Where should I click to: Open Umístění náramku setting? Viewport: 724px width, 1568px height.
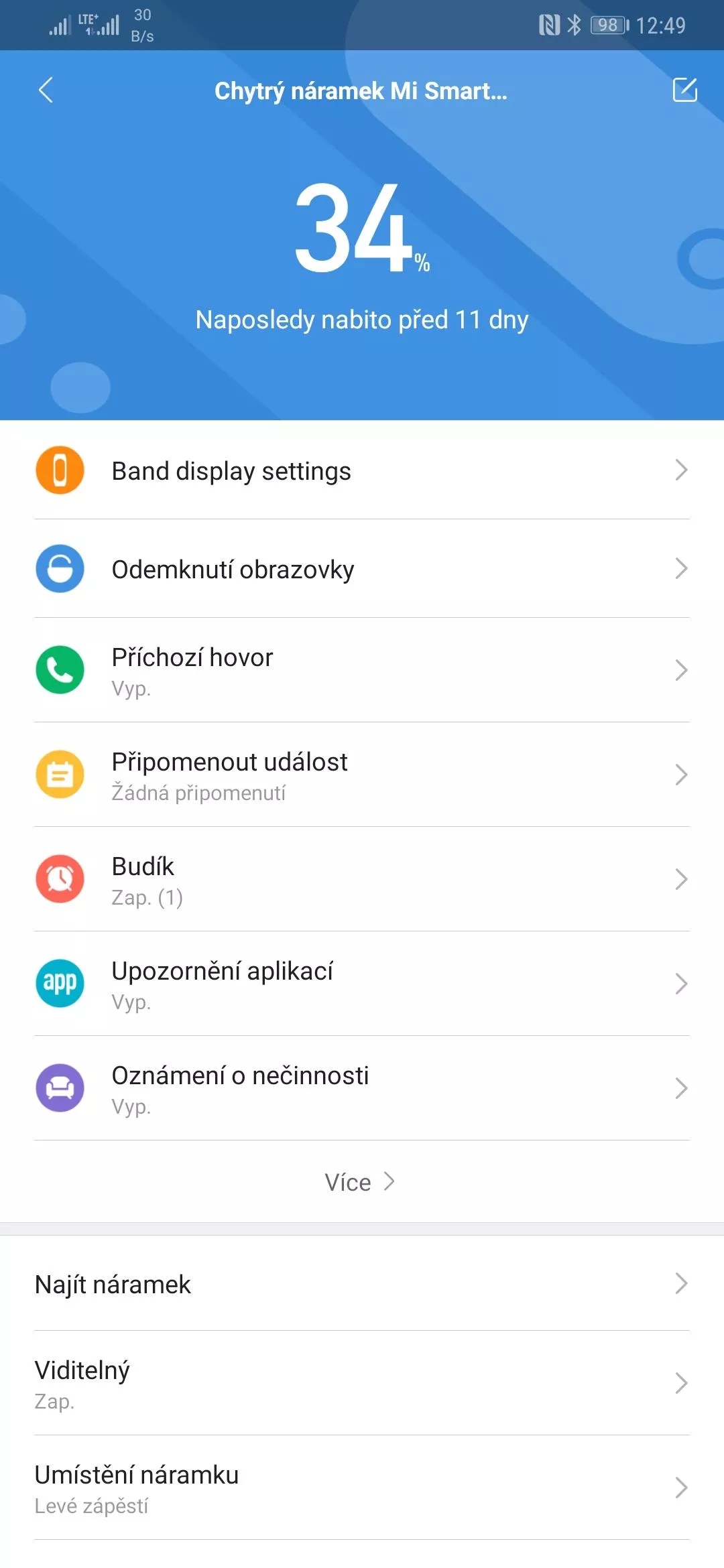coord(362,1488)
